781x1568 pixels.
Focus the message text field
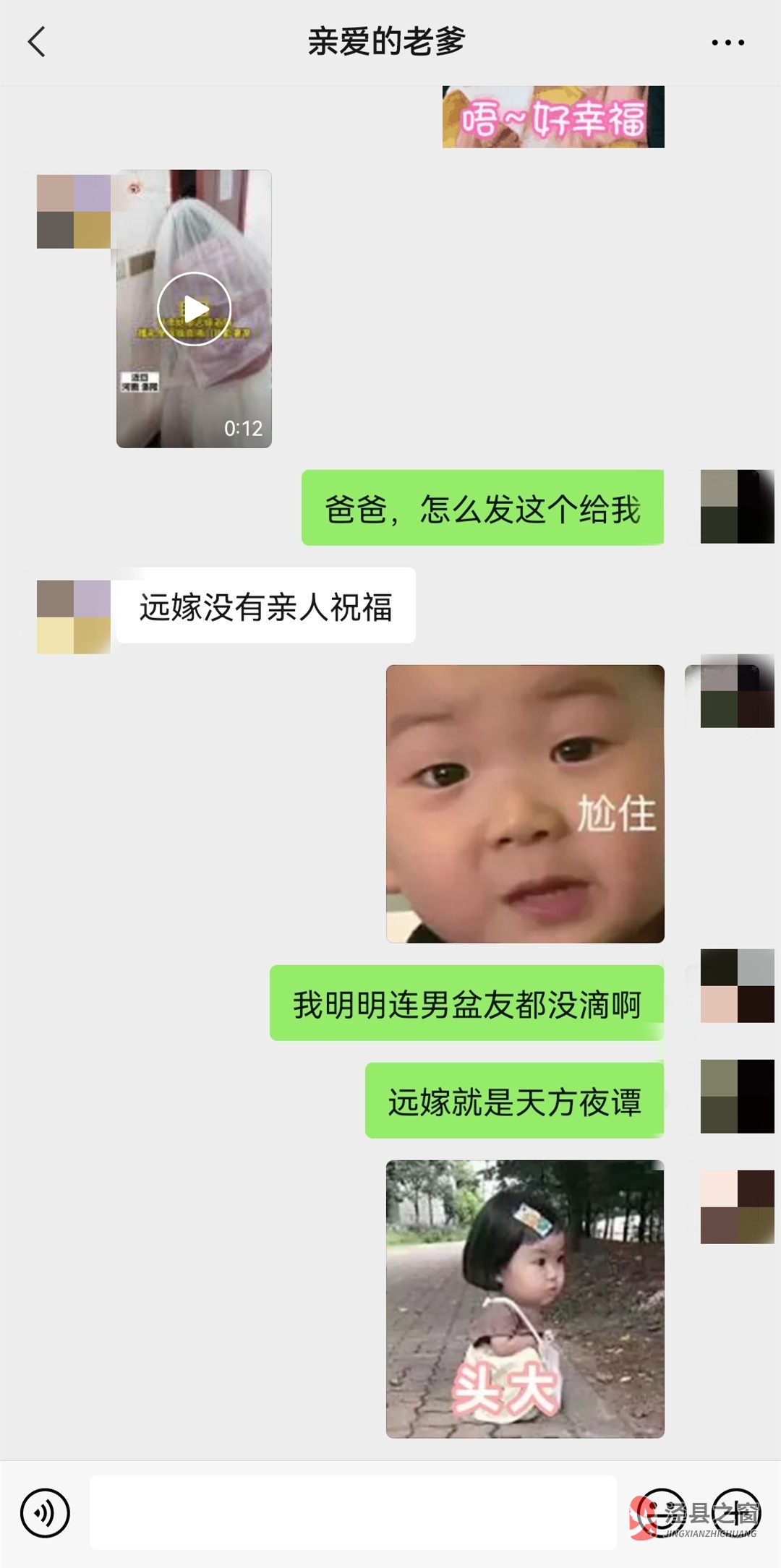point(353,1512)
